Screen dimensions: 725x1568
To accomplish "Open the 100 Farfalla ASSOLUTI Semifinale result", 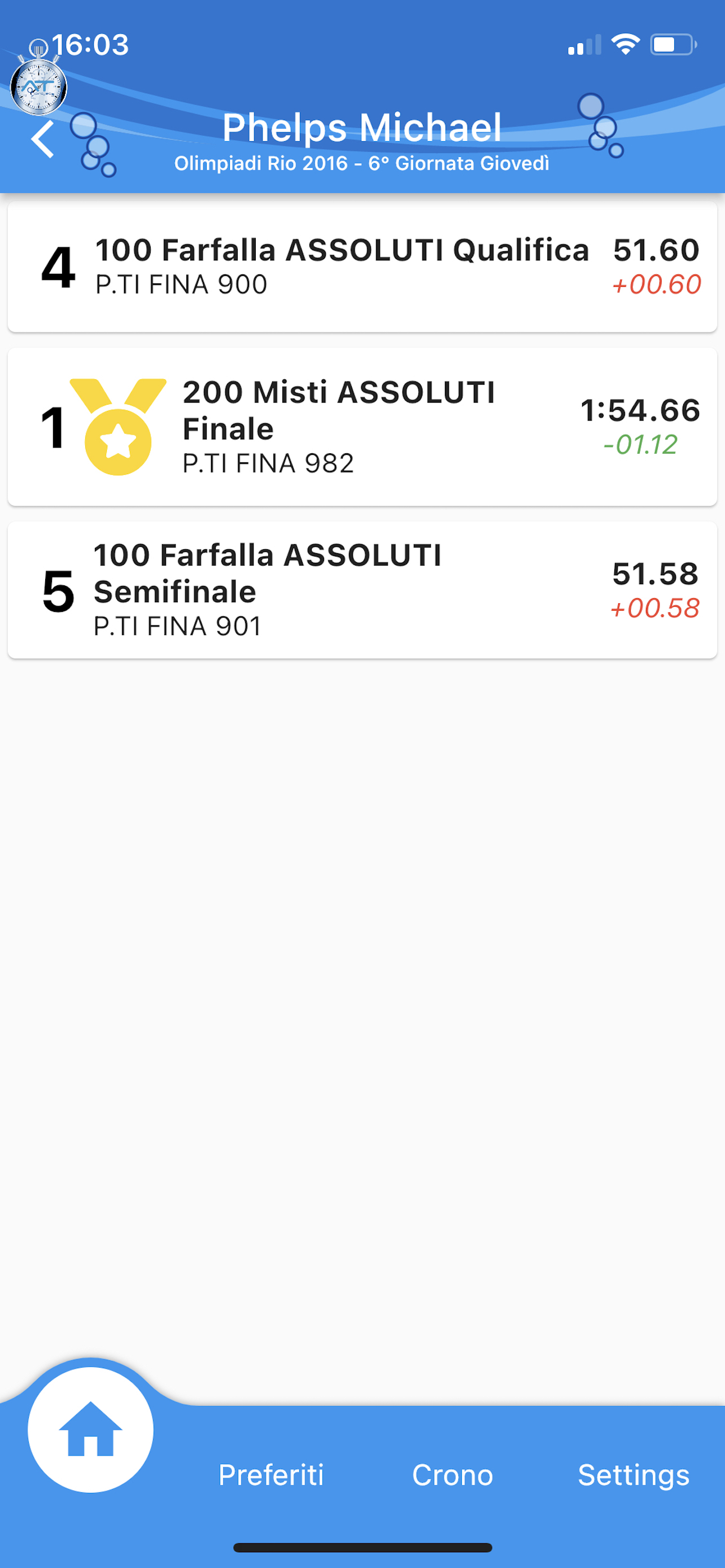I will [x=361, y=589].
